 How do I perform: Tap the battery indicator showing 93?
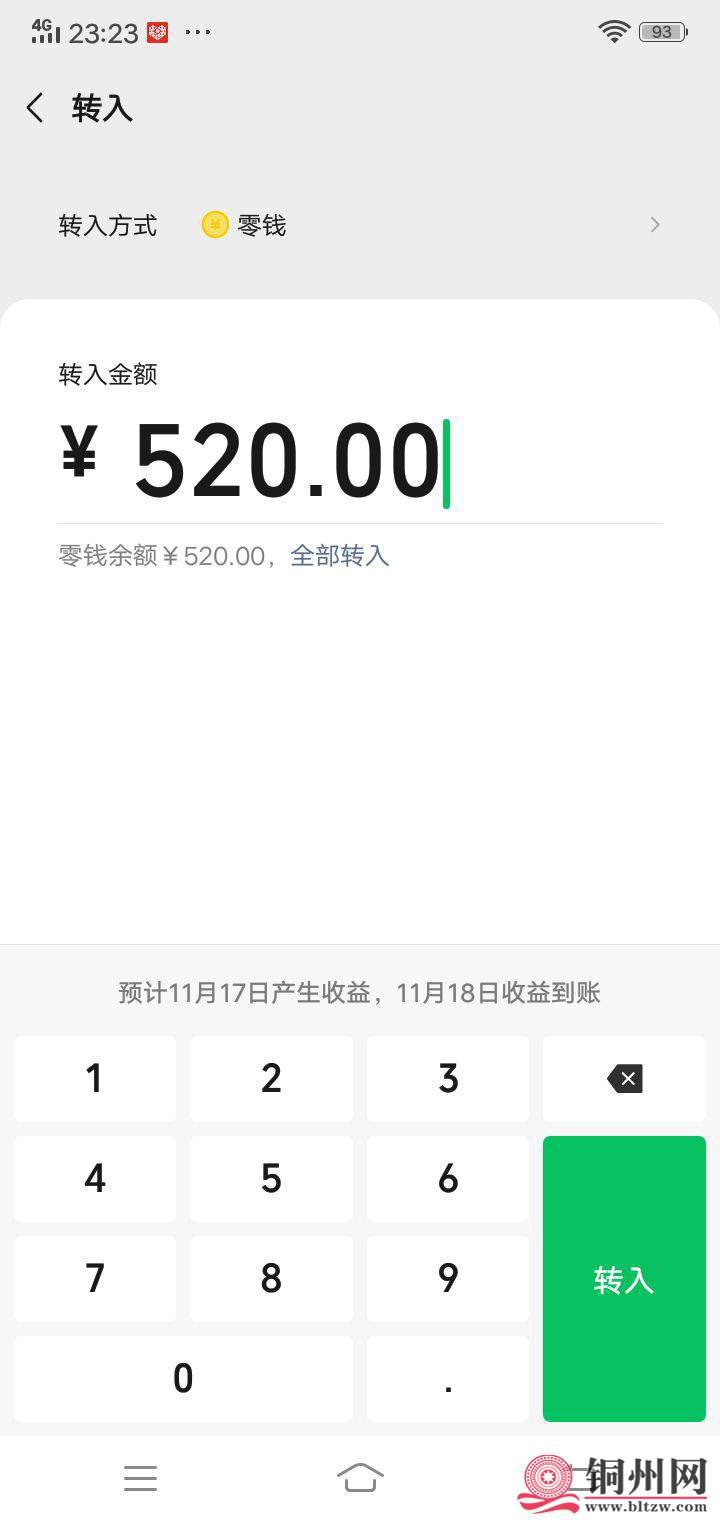click(x=663, y=31)
